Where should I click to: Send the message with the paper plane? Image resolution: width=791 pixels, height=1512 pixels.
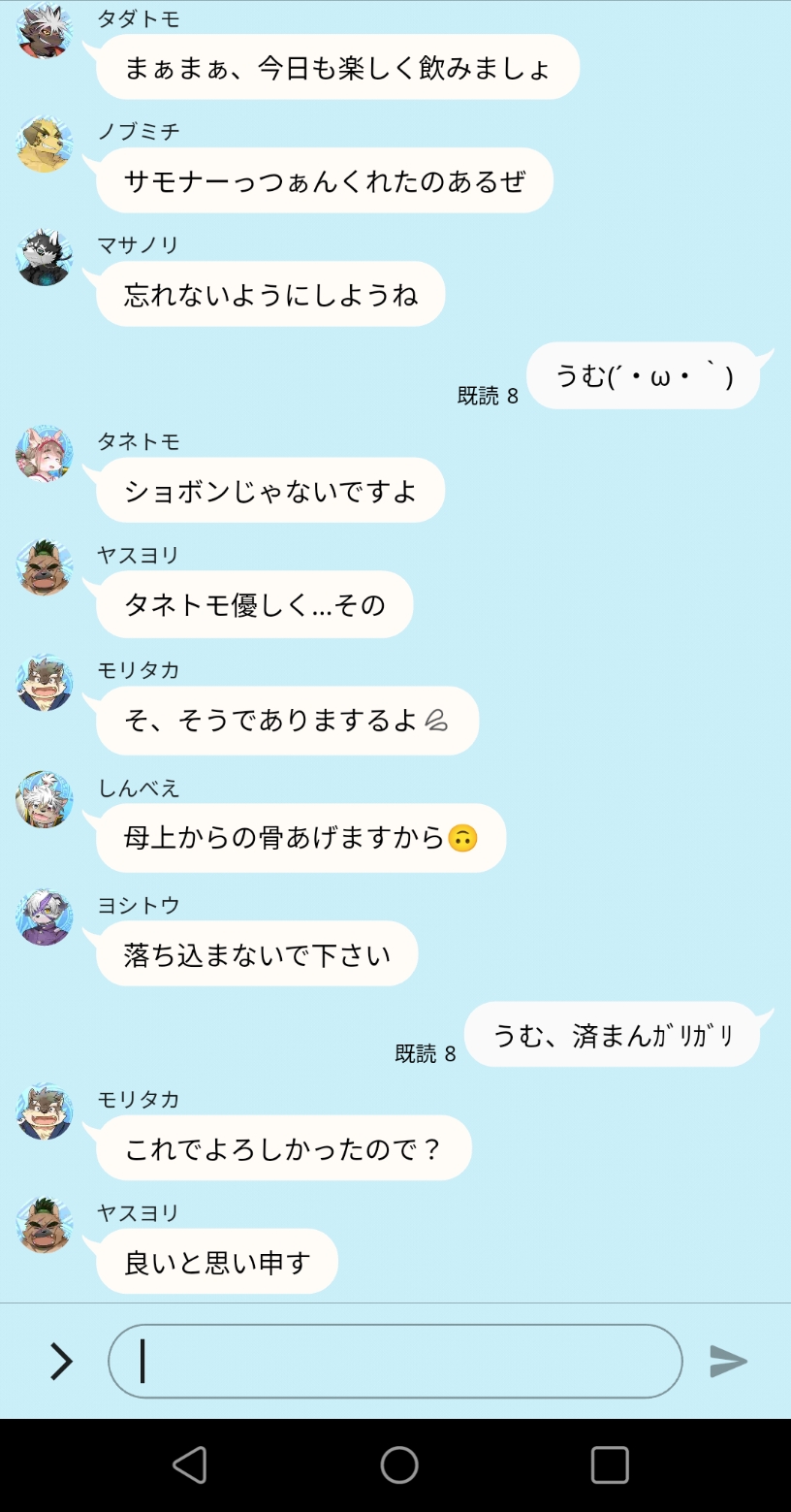(x=728, y=1362)
